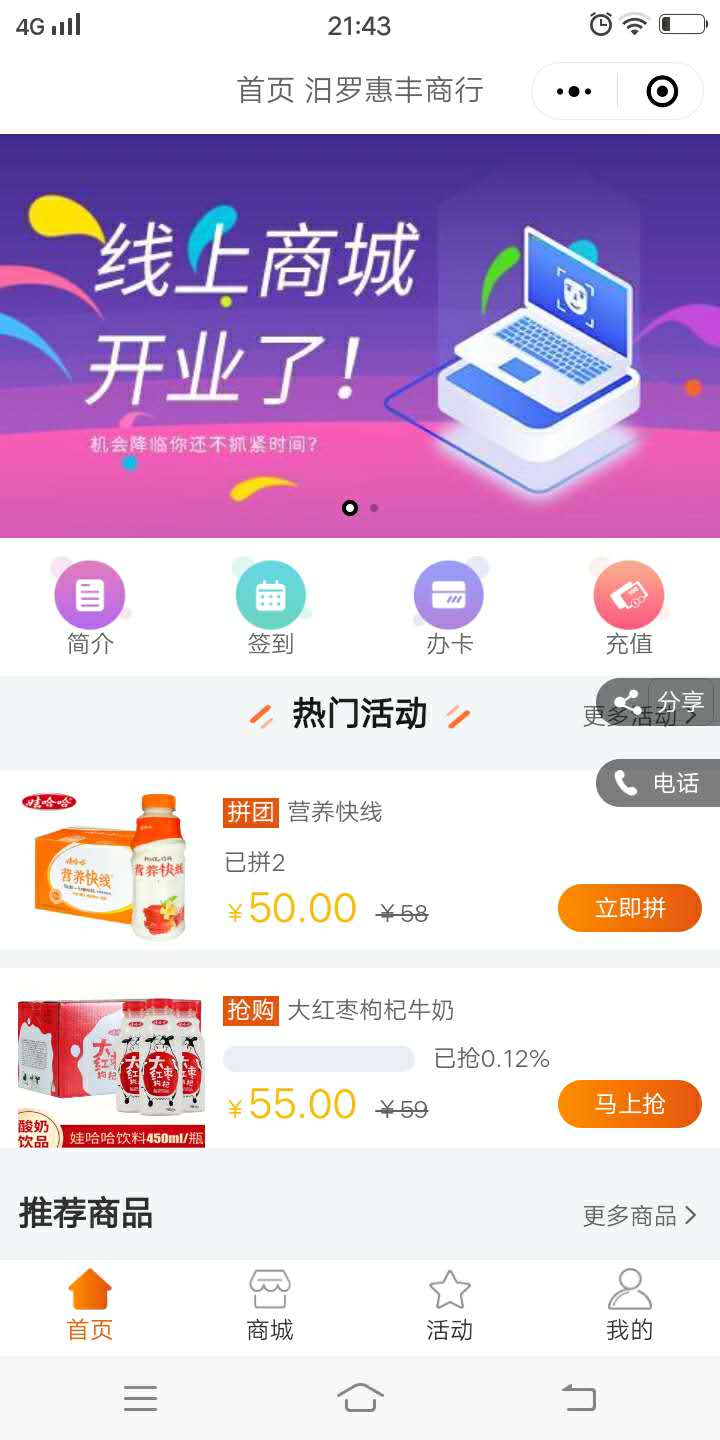The width and height of the screenshot is (720, 1440).
Task: Open the 我的 profile tab
Action: click(x=629, y=1305)
